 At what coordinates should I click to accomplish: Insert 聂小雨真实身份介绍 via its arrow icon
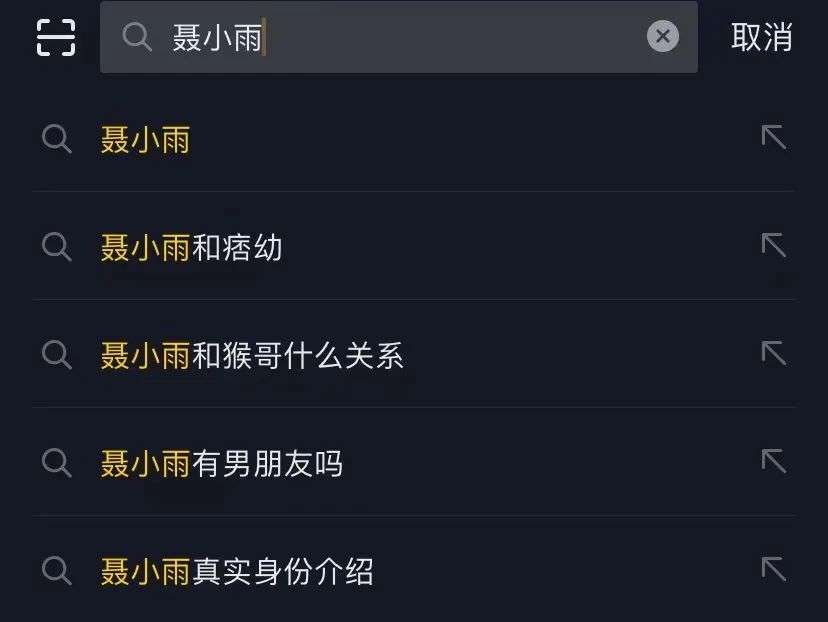pos(773,569)
